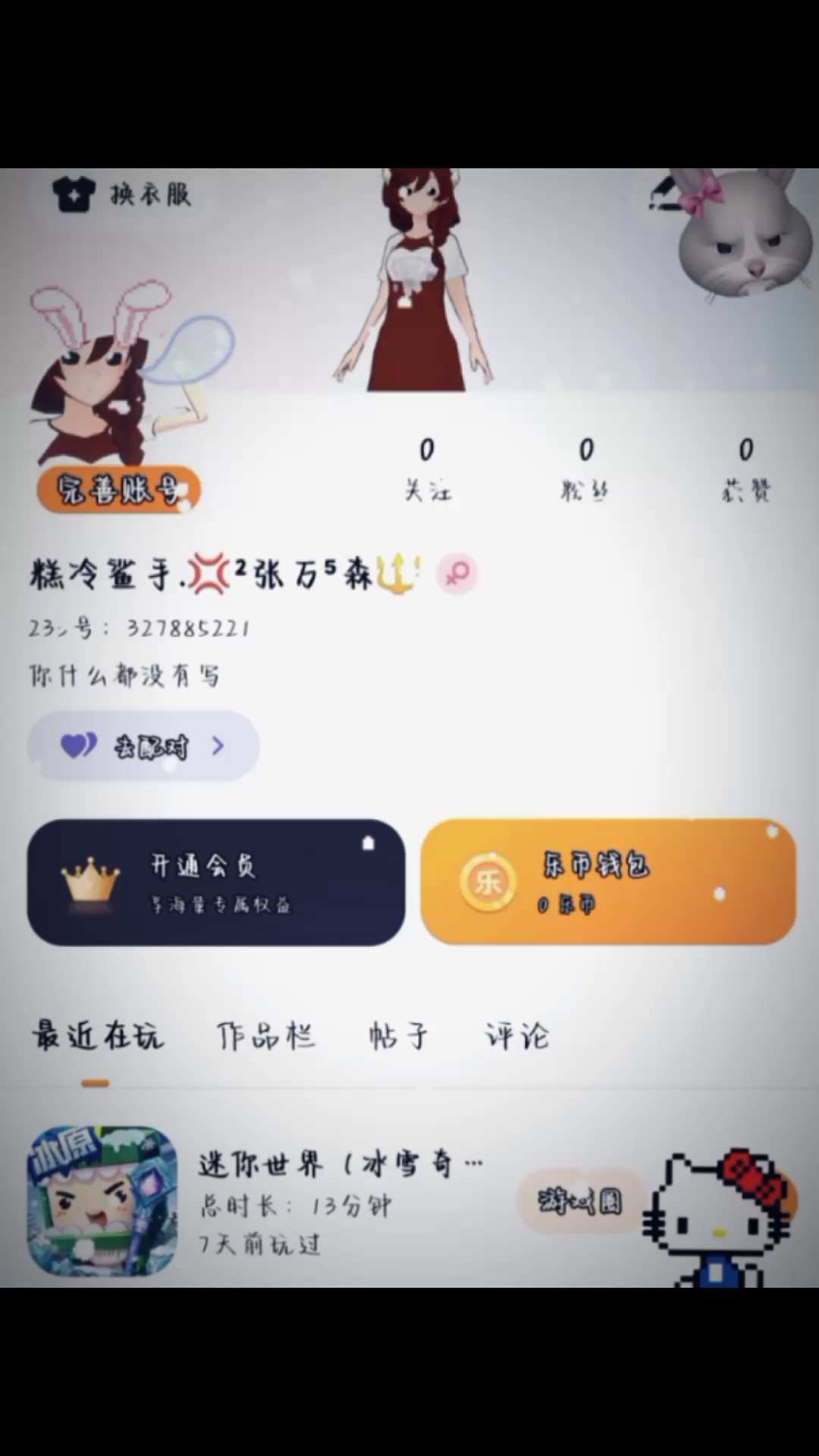This screenshot has width=819, height=1456.
Task: Open the 乐币钱包 wallet
Action: point(608,882)
